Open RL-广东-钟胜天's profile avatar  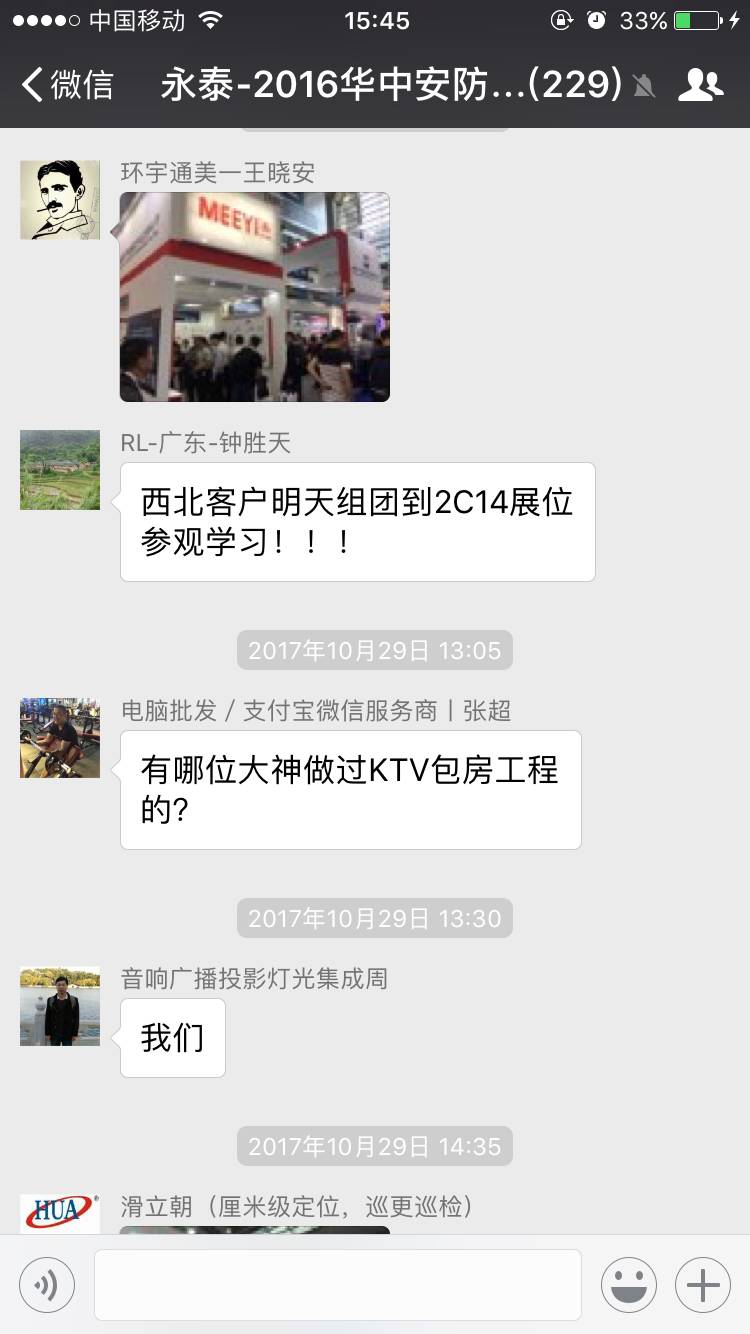[60, 470]
